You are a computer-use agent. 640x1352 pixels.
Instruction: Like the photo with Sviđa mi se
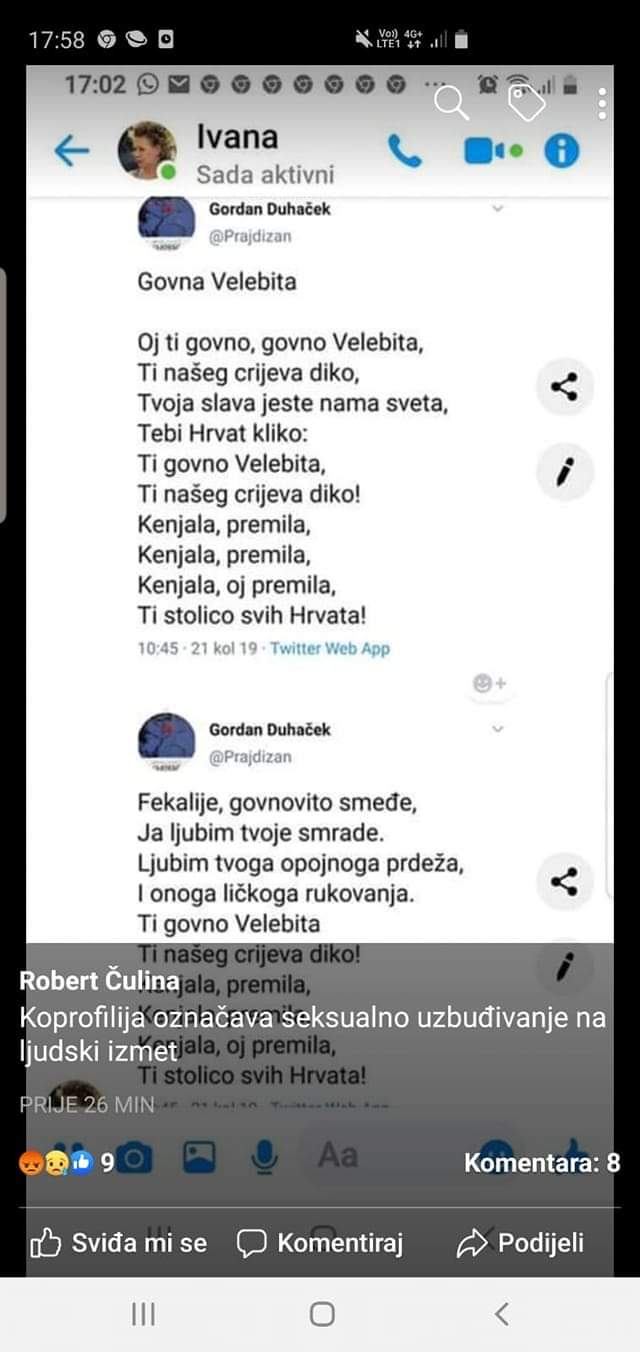pos(119,1243)
